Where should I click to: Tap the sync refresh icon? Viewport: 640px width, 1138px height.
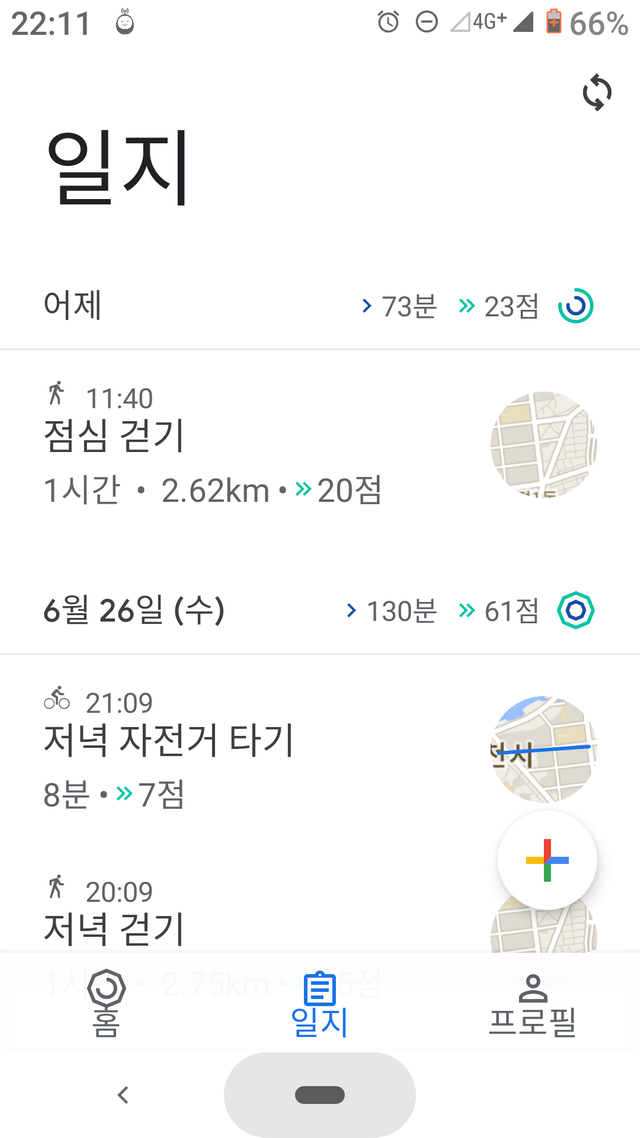coord(596,94)
